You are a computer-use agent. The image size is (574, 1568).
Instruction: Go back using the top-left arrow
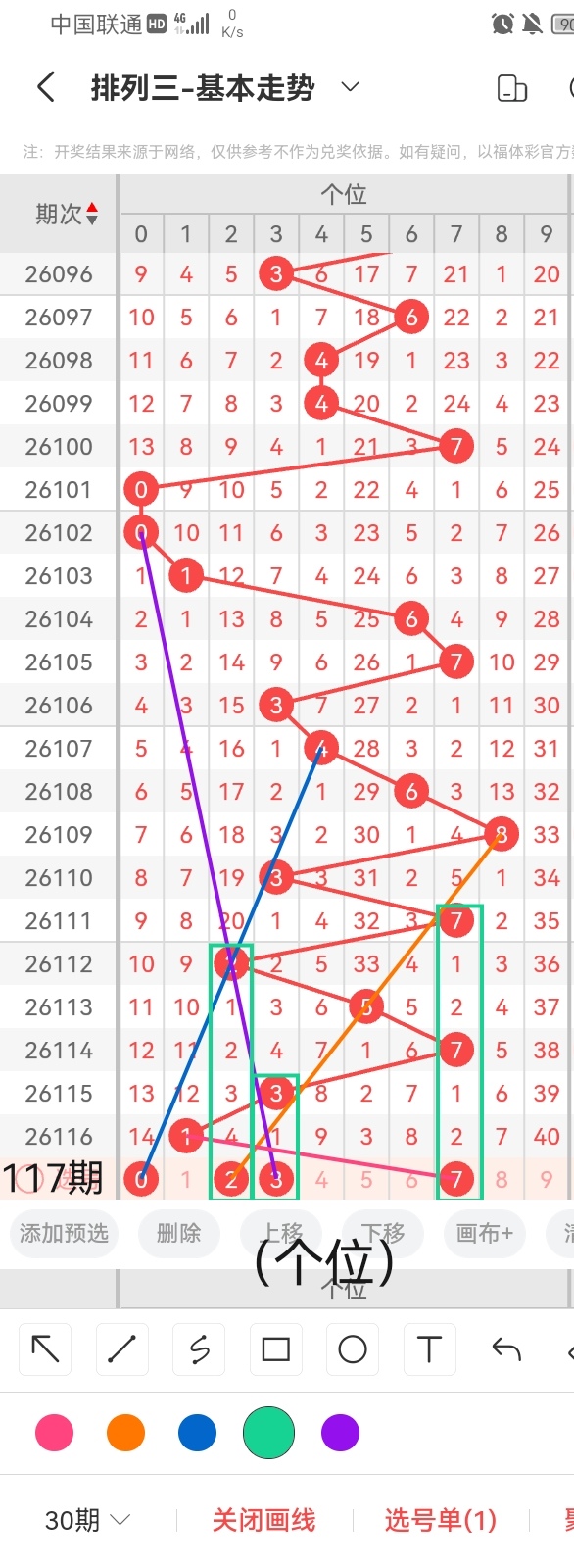point(45,87)
